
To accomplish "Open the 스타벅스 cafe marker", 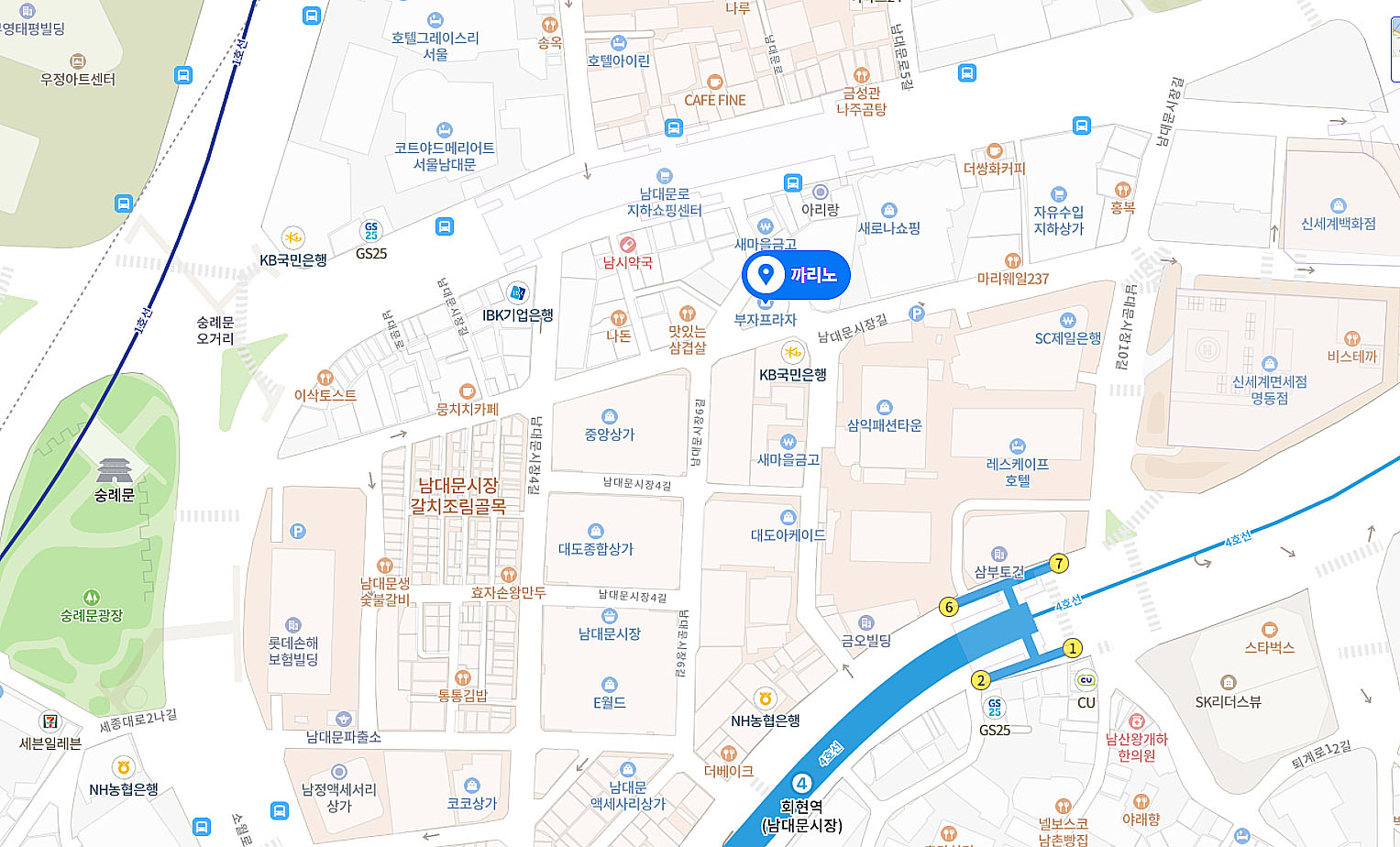I will point(1270,630).
